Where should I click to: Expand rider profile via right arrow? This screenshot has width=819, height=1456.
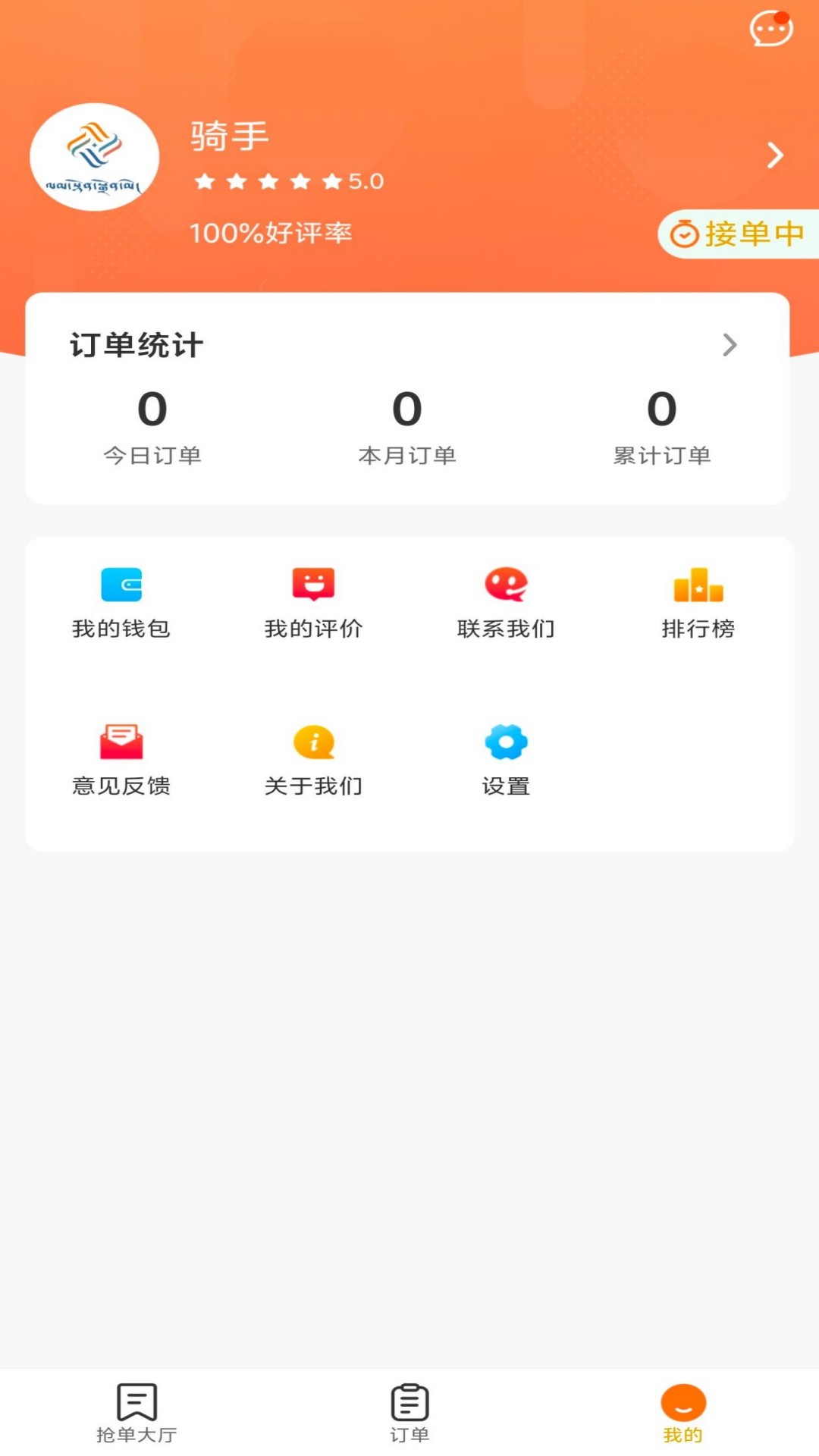[775, 155]
